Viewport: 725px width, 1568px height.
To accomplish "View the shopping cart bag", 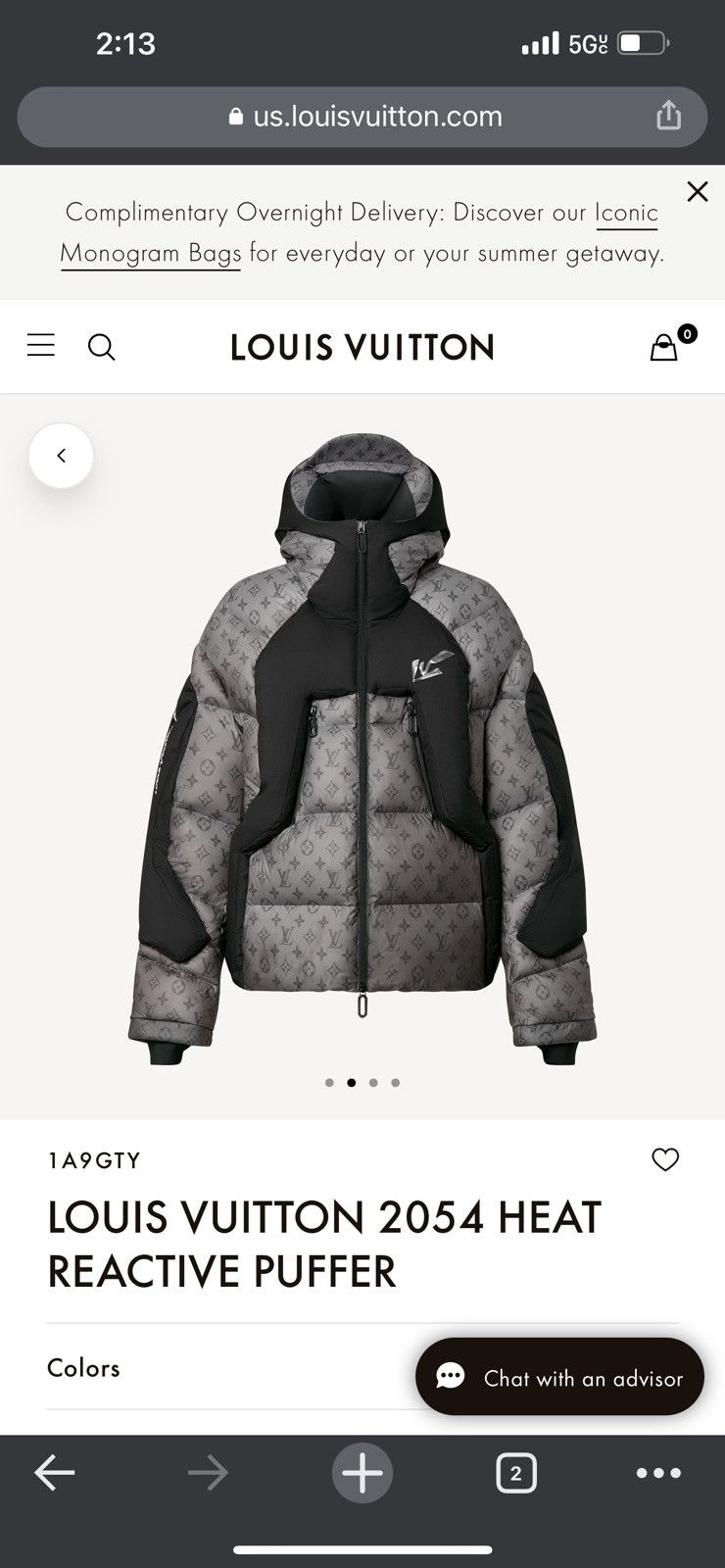I will [664, 346].
